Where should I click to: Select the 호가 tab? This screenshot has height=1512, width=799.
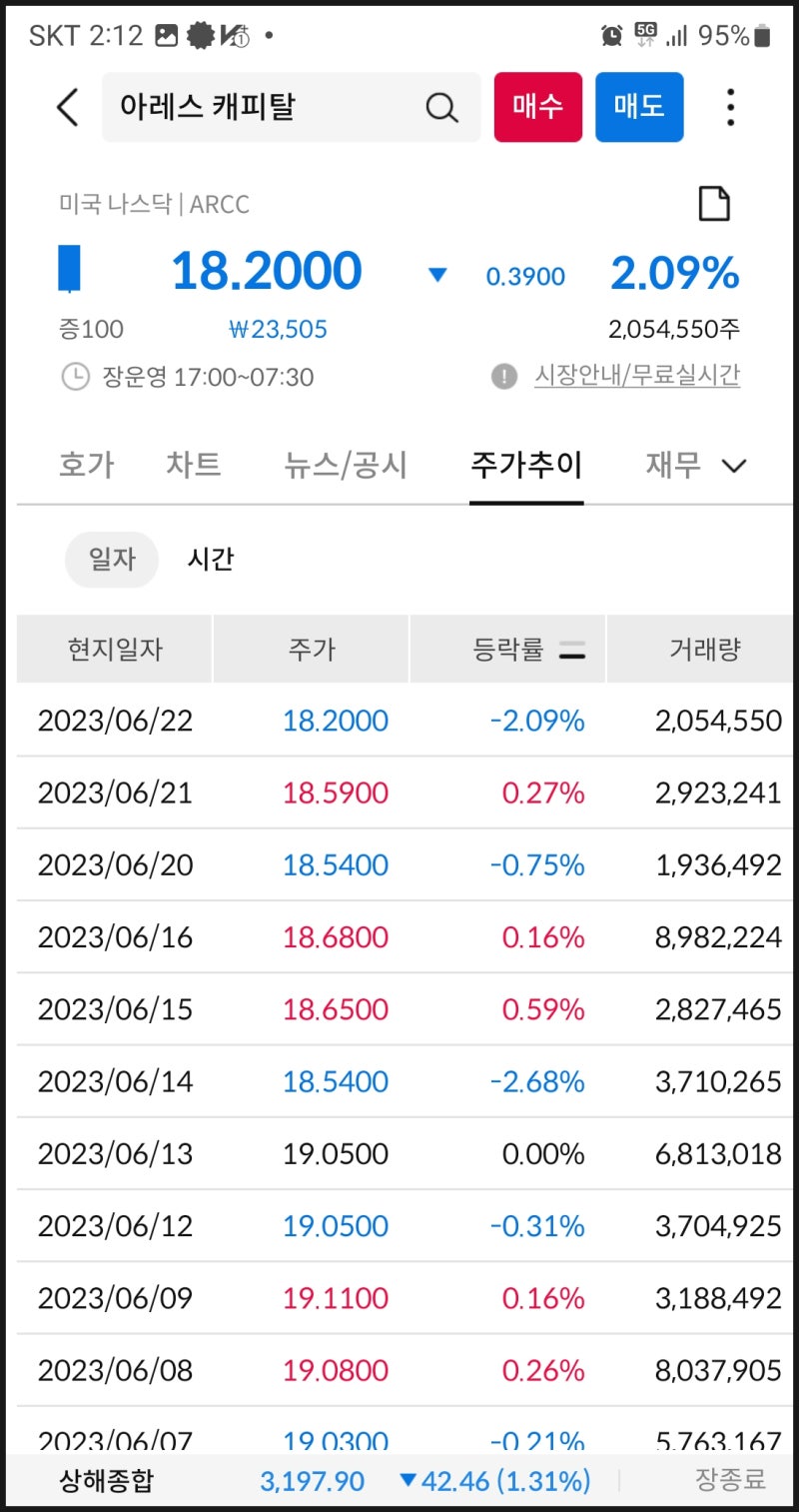pyautogui.click(x=86, y=465)
